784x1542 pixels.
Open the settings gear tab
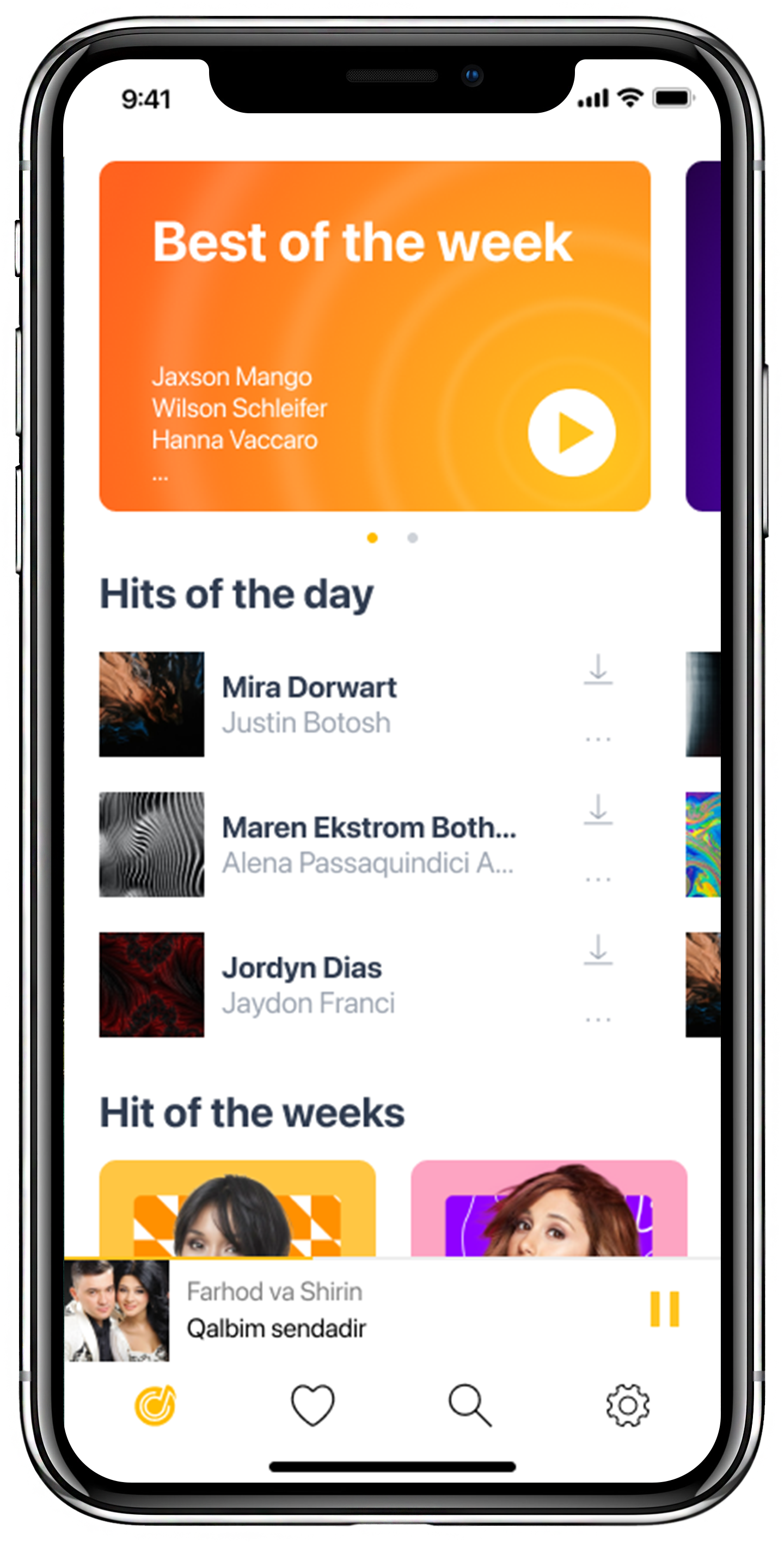pos(627,1405)
